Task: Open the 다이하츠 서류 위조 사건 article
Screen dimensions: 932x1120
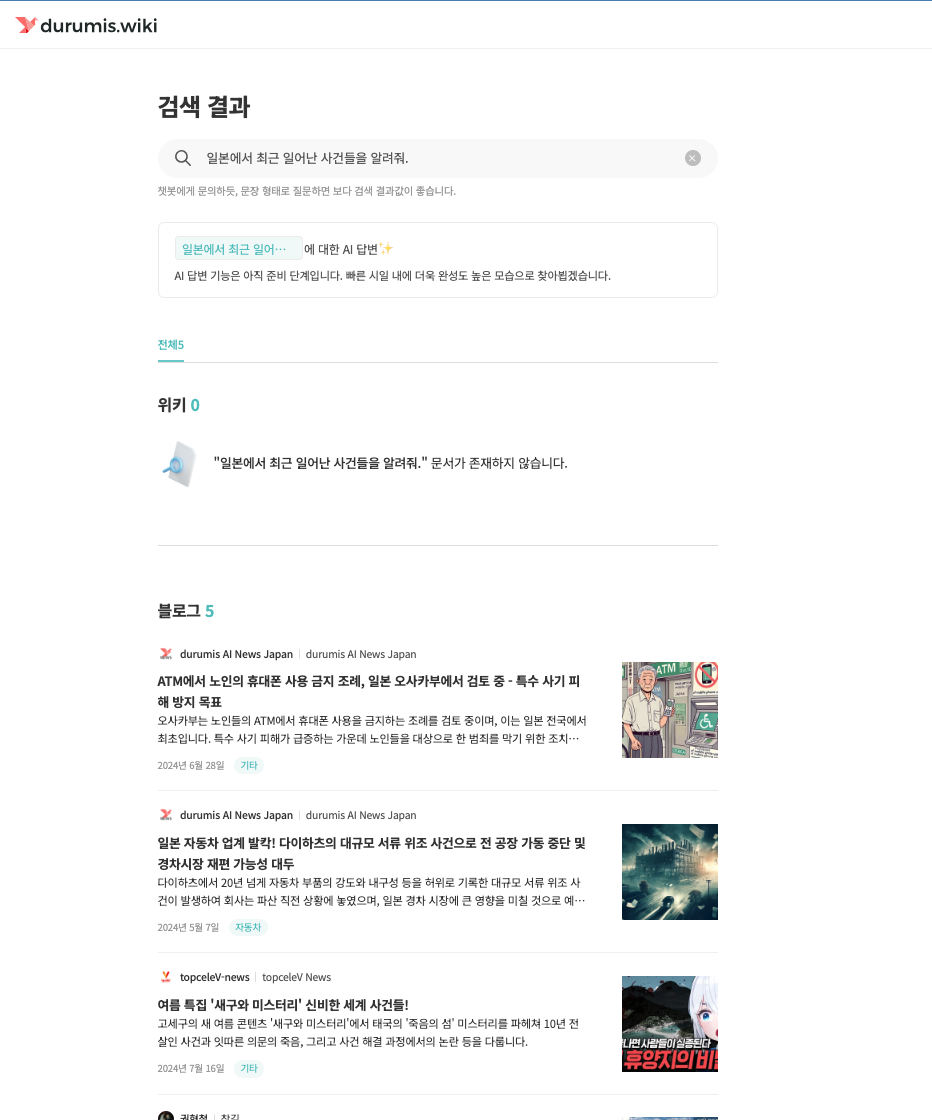Action: [372, 853]
